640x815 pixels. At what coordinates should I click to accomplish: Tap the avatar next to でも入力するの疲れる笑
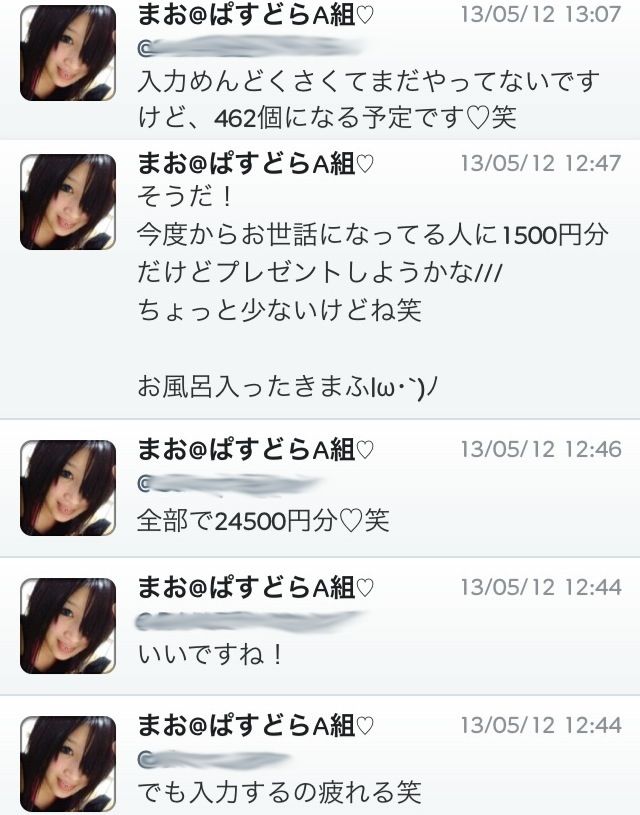[x=68, y=762]
